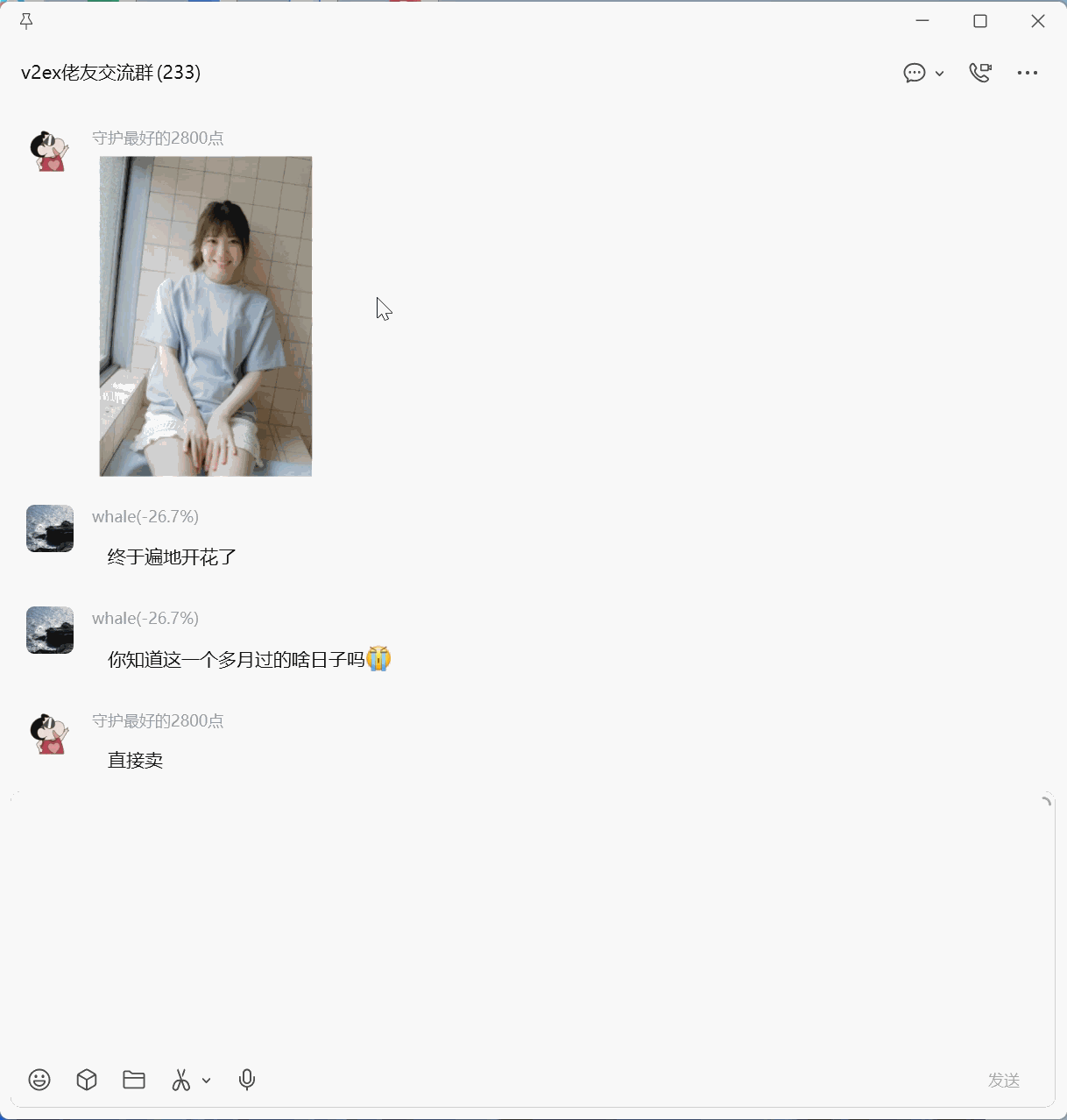Open the three-dot more options menu
This screenshot has width=1067, height=1120.
1028,73
